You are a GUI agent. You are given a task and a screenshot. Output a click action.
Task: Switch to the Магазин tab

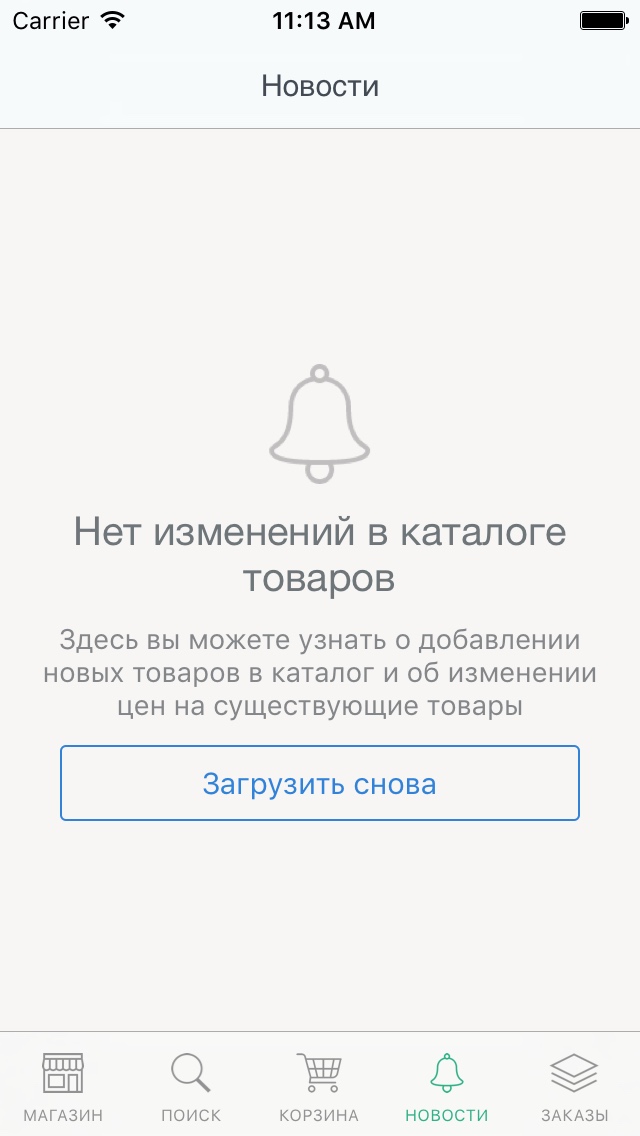(63, 1085)
